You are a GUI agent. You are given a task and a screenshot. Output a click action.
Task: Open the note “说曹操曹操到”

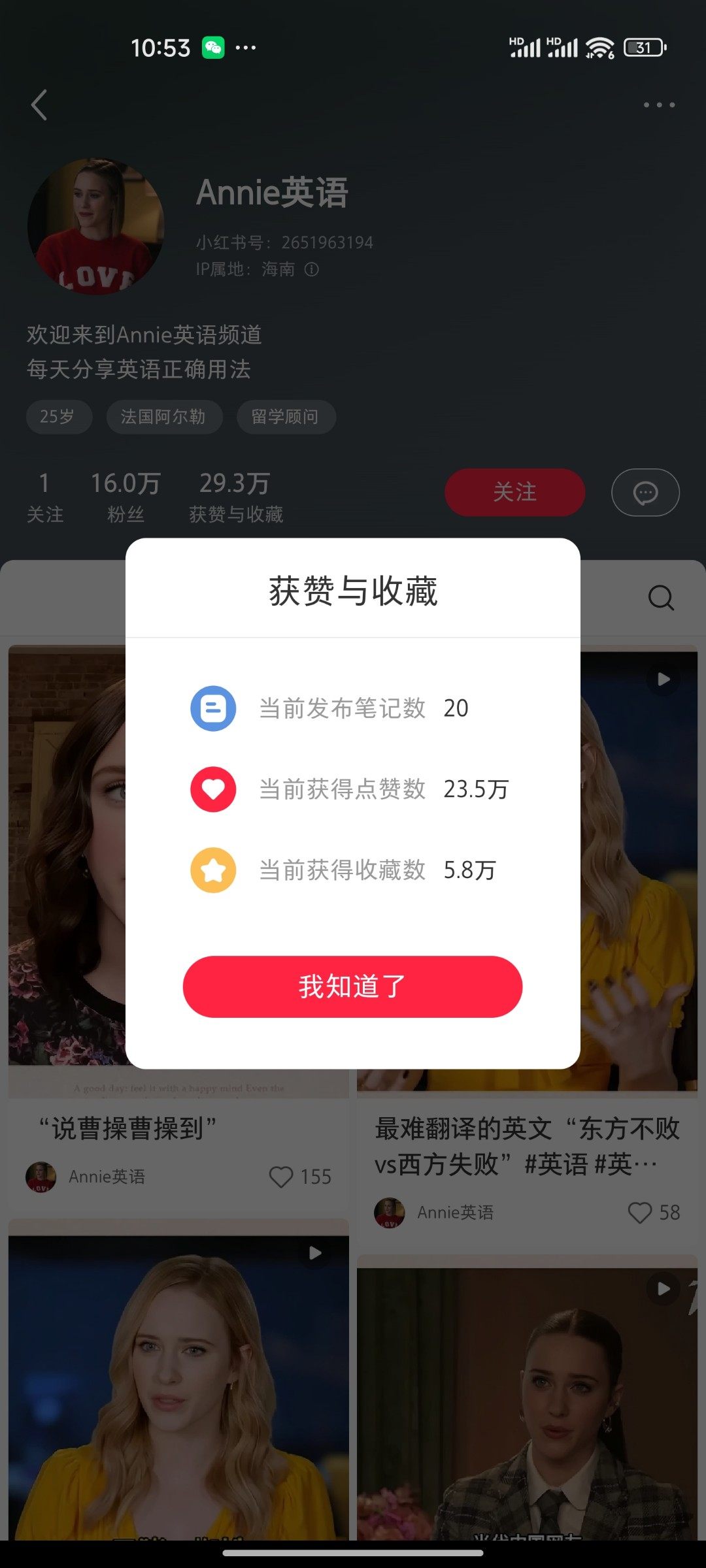pos(127,1128)
